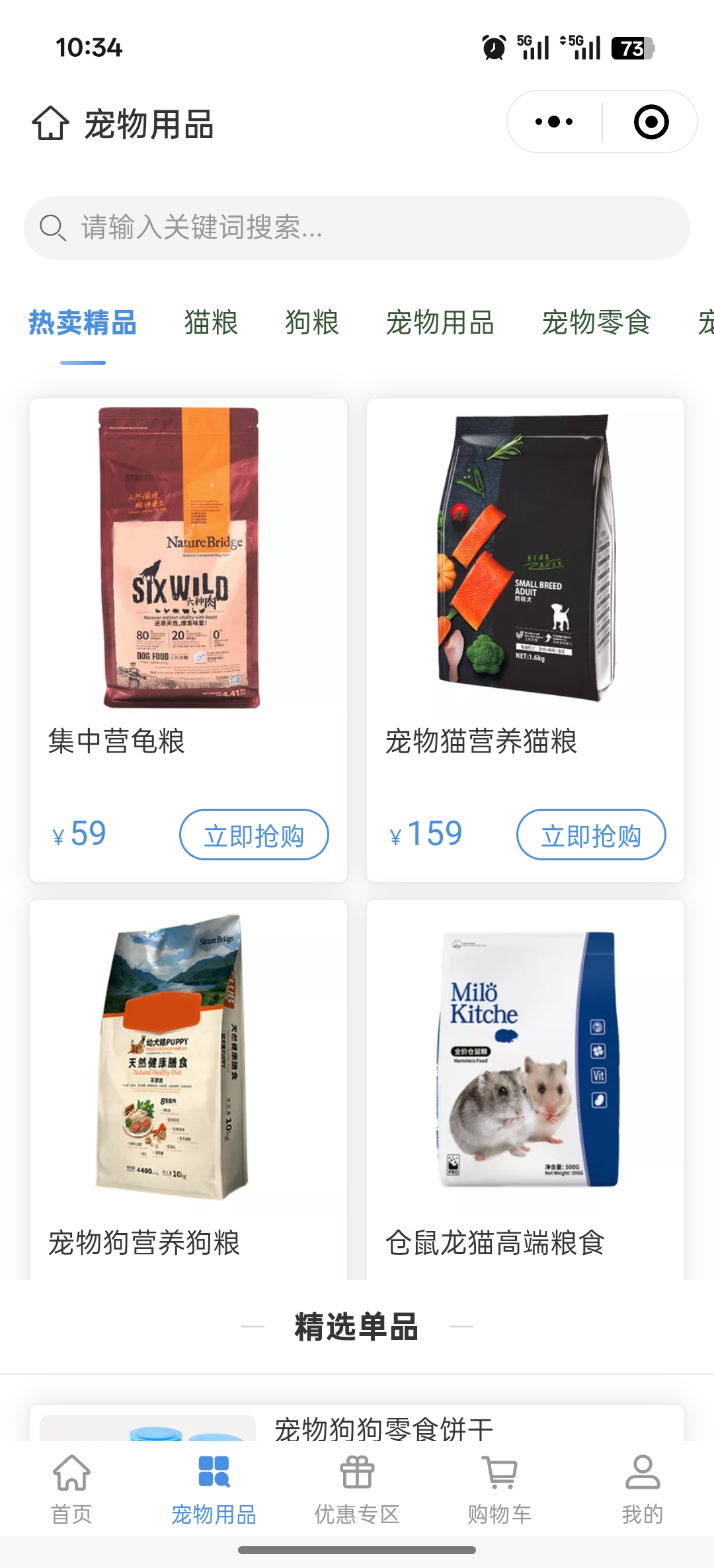
Task: Show the 宠物用品 top category tab
Action: point(440,323)
